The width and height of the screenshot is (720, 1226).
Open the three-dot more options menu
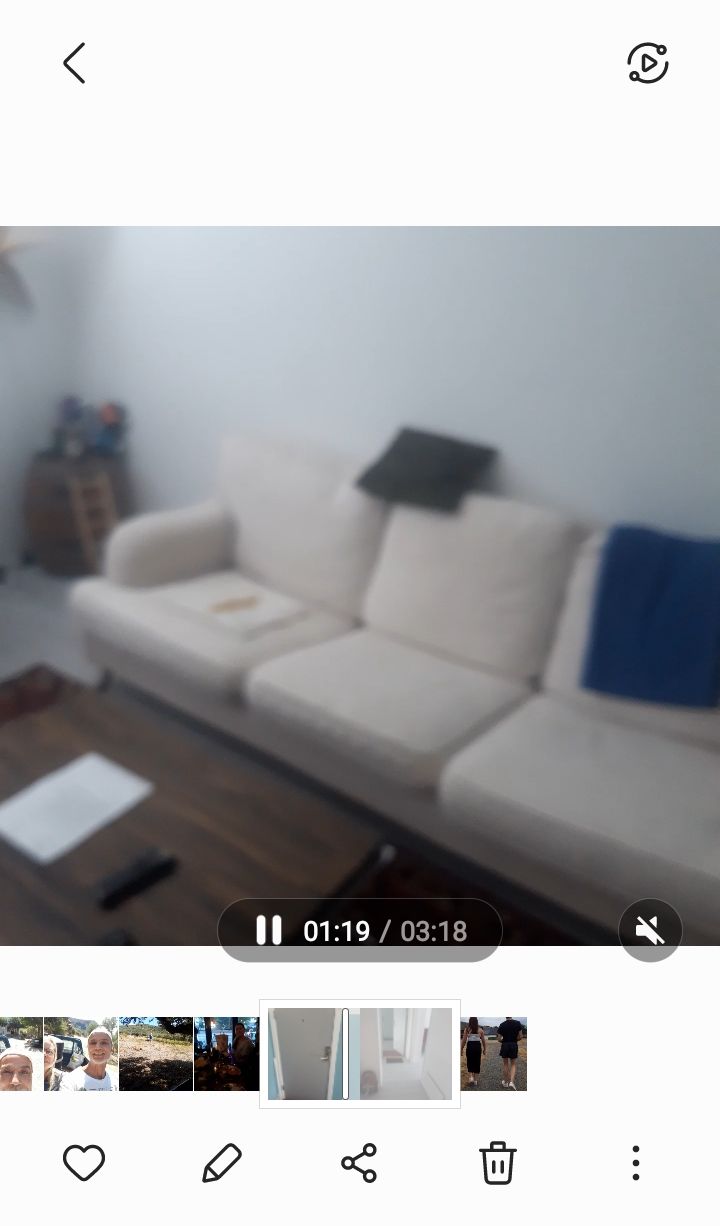(635, 1163)
